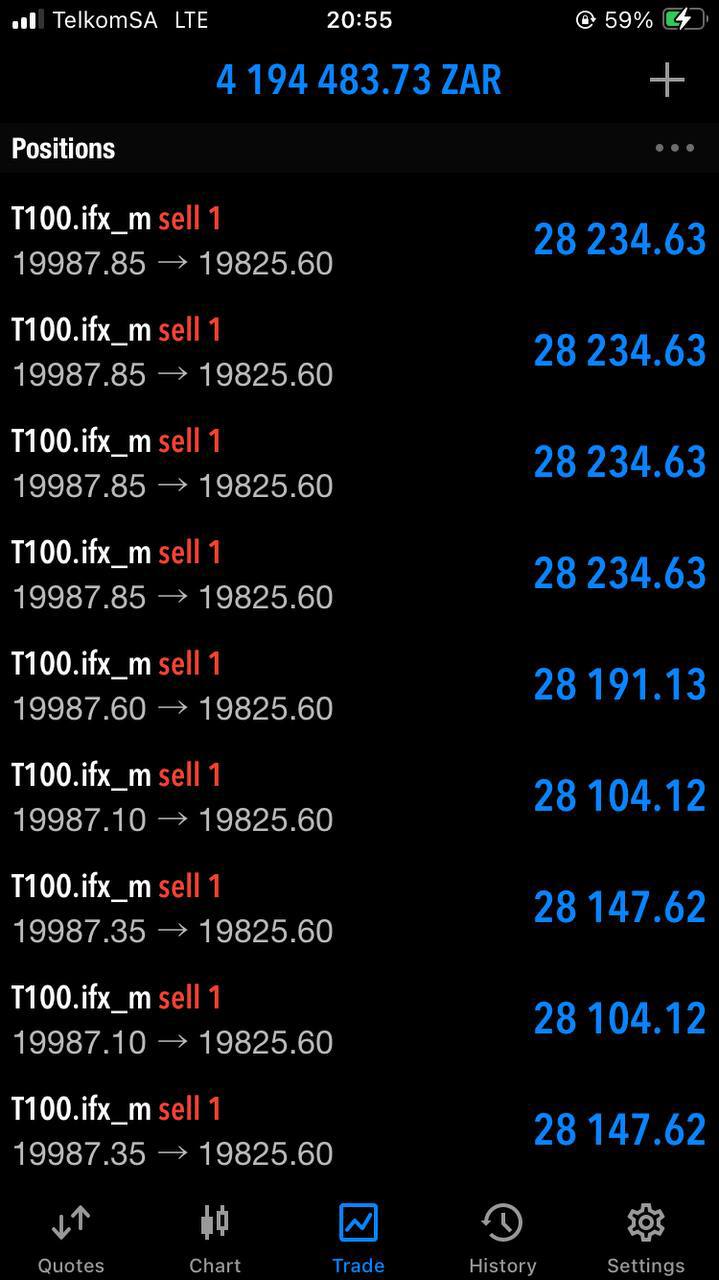The width and height of the screenshot is (719, 1280).
Task: Switch to the Quotes tab
Action: tap(71, 1238)
